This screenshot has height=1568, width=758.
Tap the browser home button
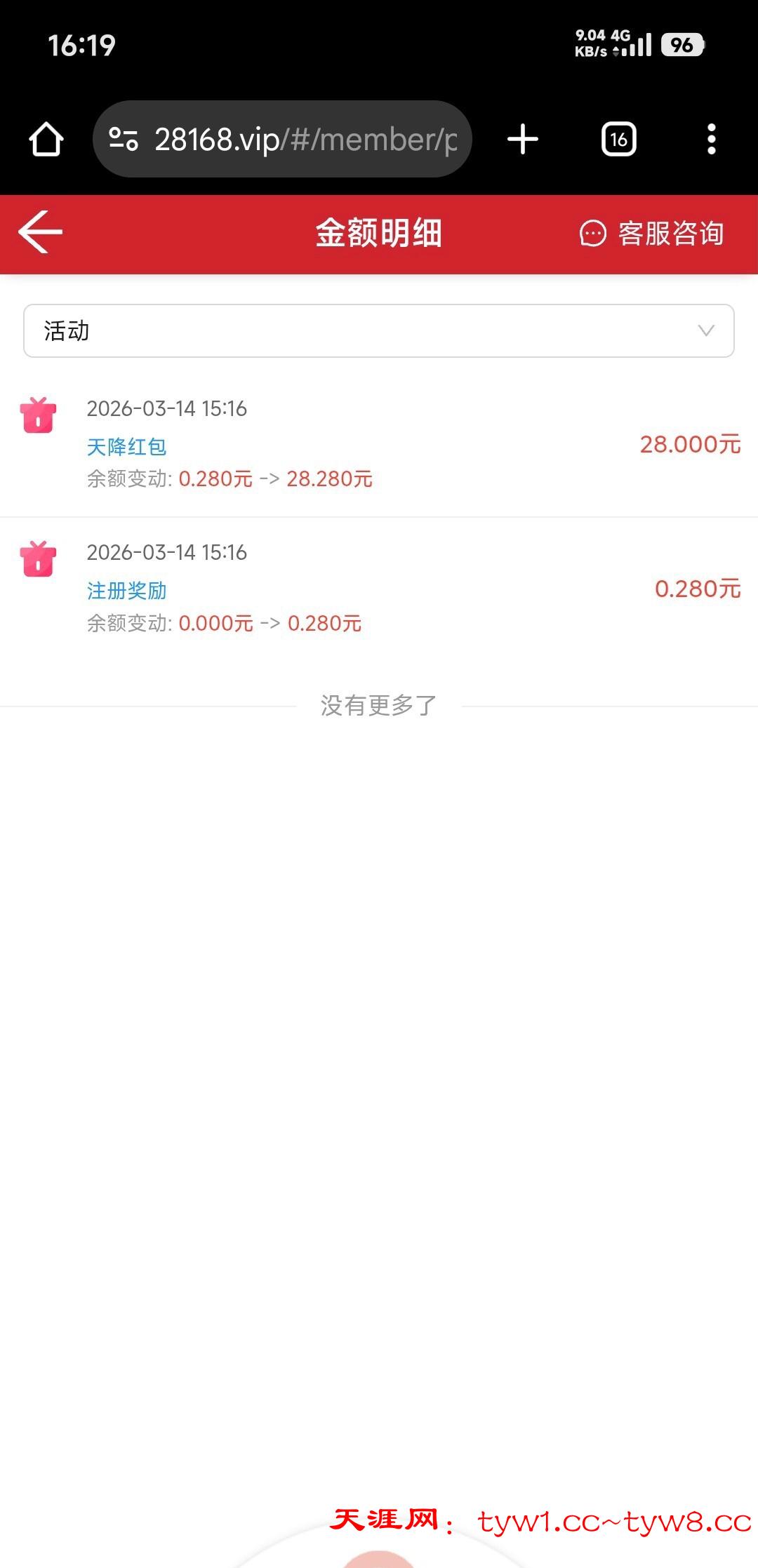(46, 139)
